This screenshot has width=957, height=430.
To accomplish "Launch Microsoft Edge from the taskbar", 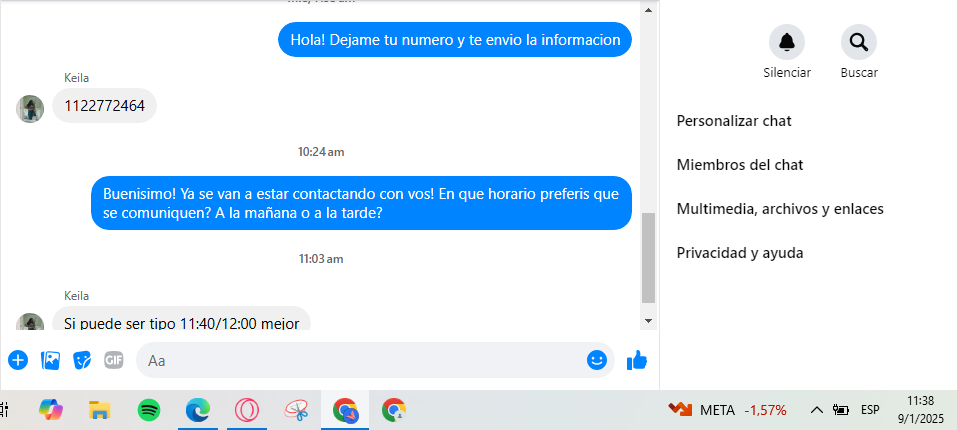I will 198,409.
